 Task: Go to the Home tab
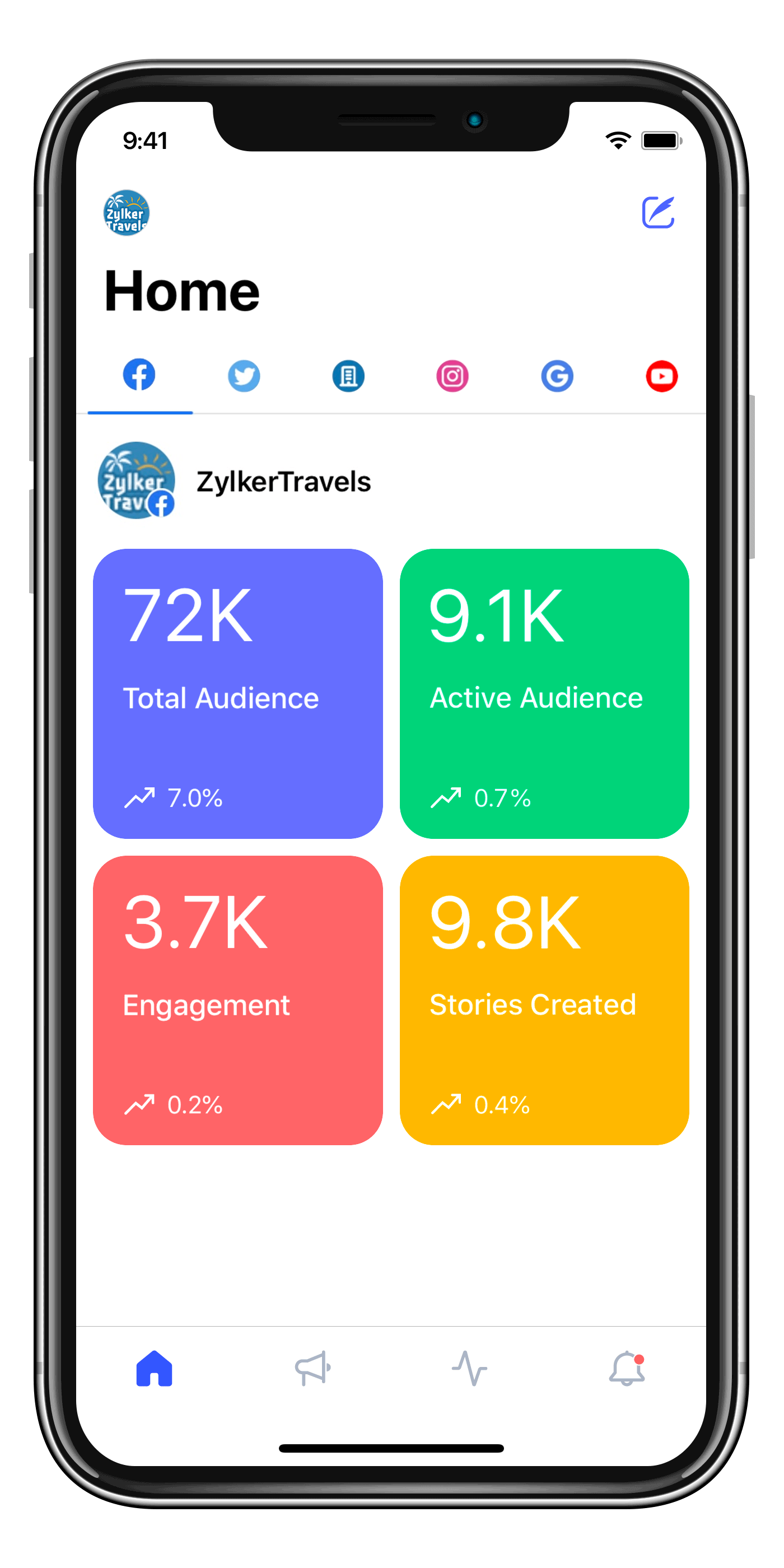point(155,1368)
